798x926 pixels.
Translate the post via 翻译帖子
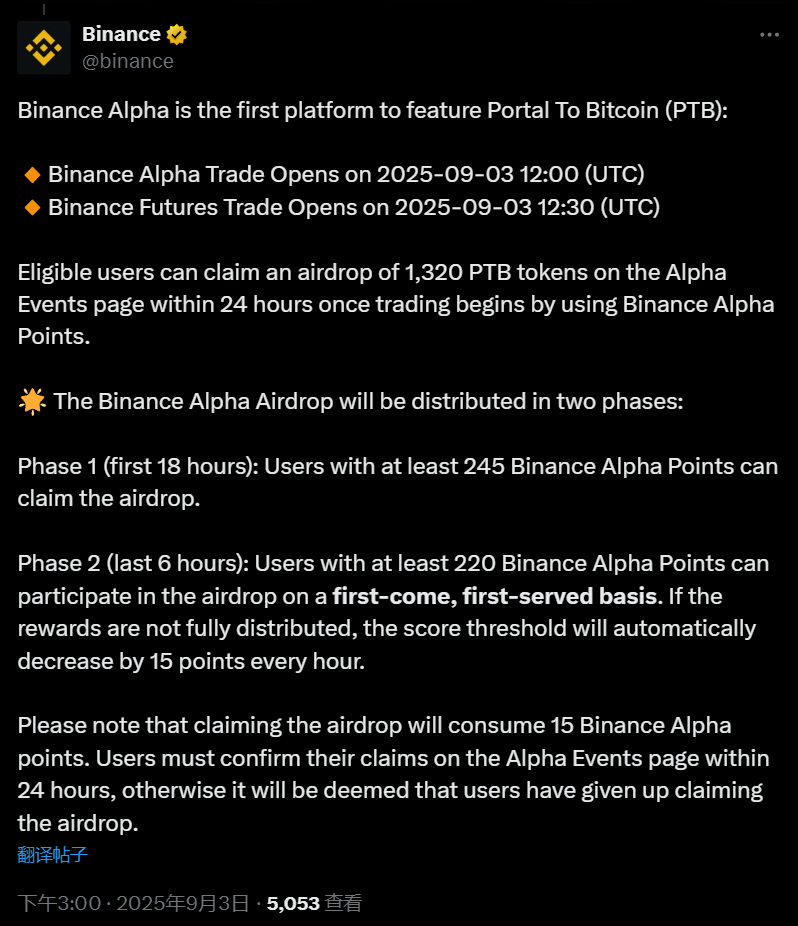(x=53, y=855)
